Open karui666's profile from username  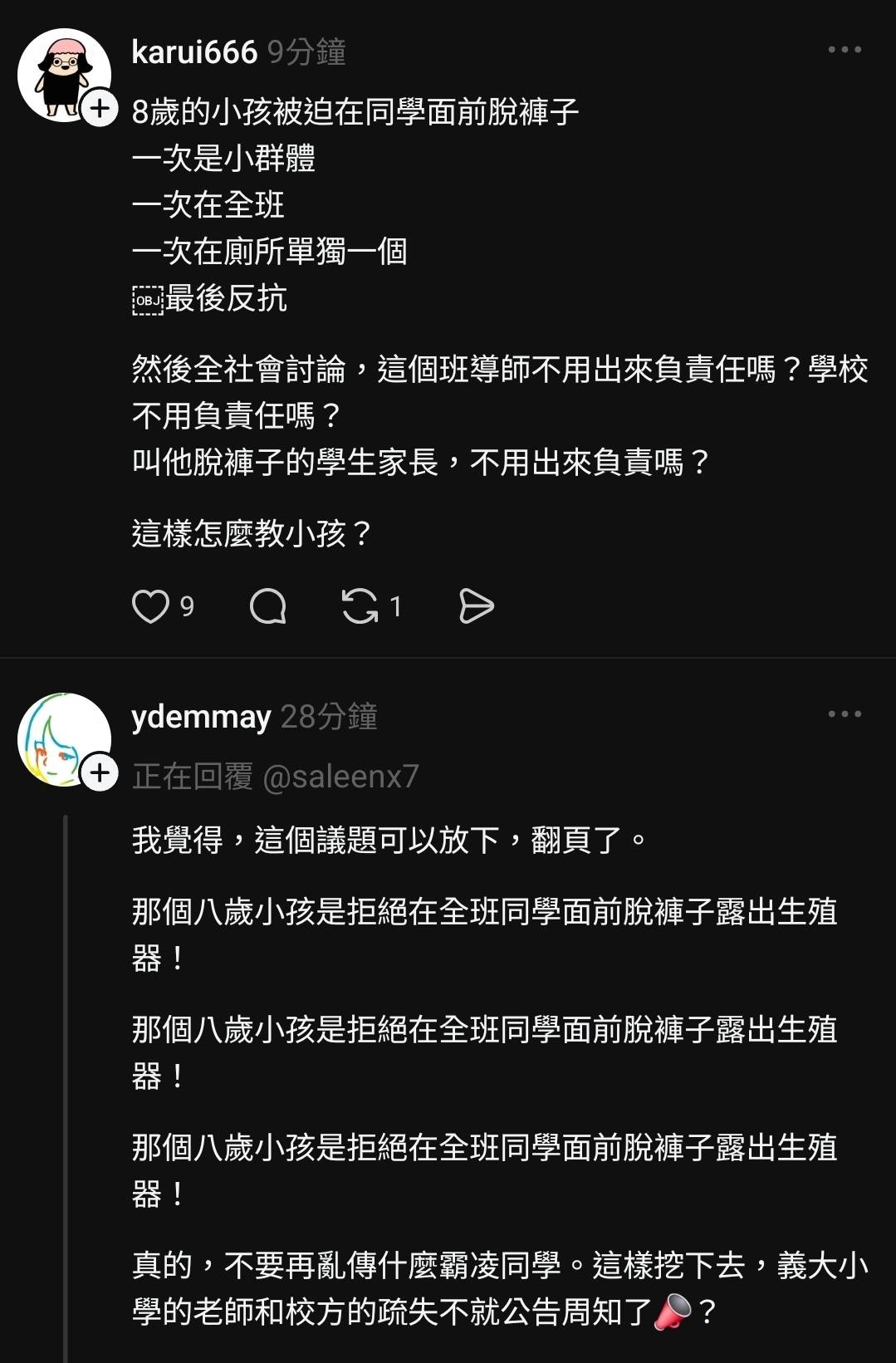point(194,52)
